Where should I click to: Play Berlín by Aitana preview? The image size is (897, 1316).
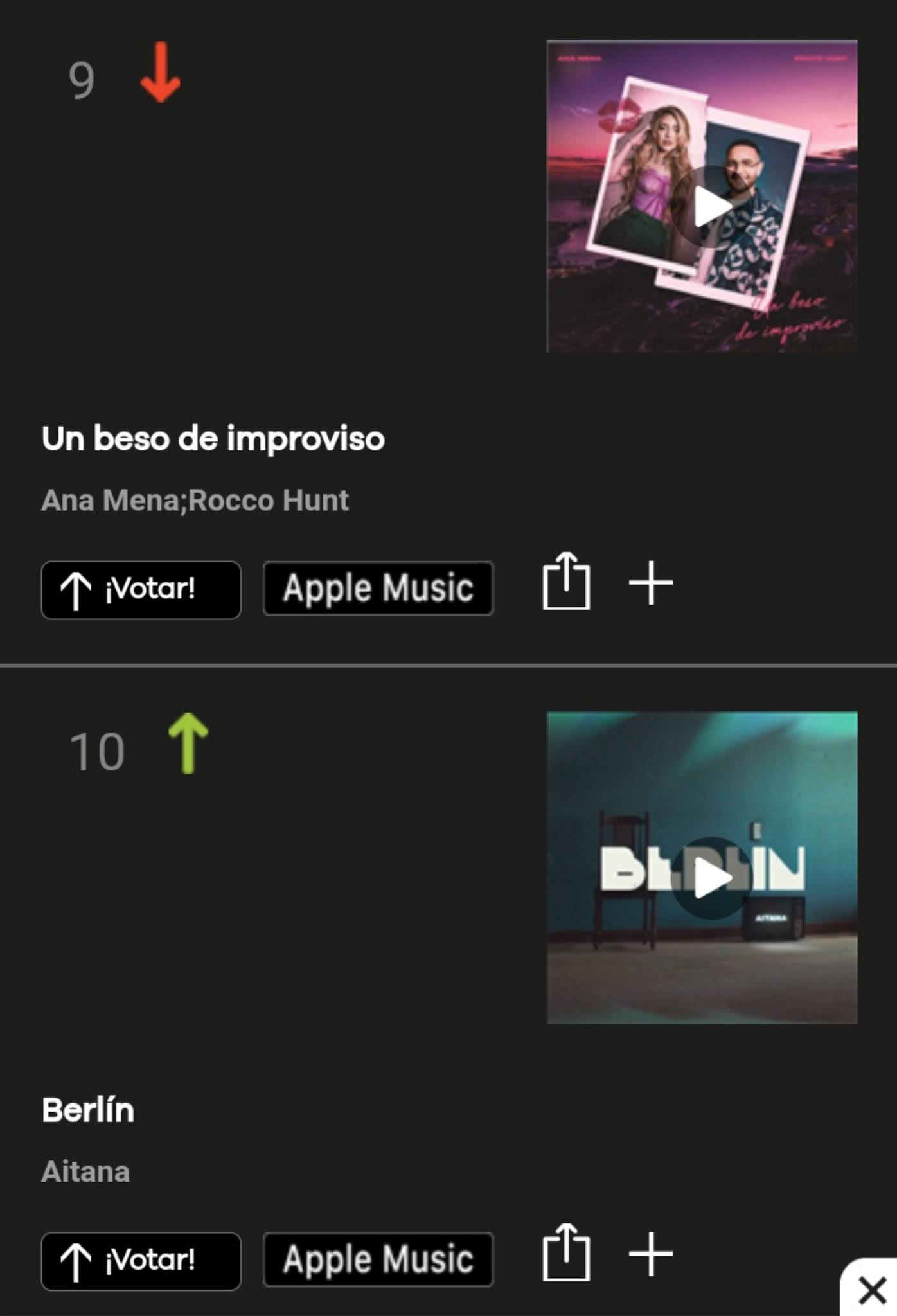point(711,877)
